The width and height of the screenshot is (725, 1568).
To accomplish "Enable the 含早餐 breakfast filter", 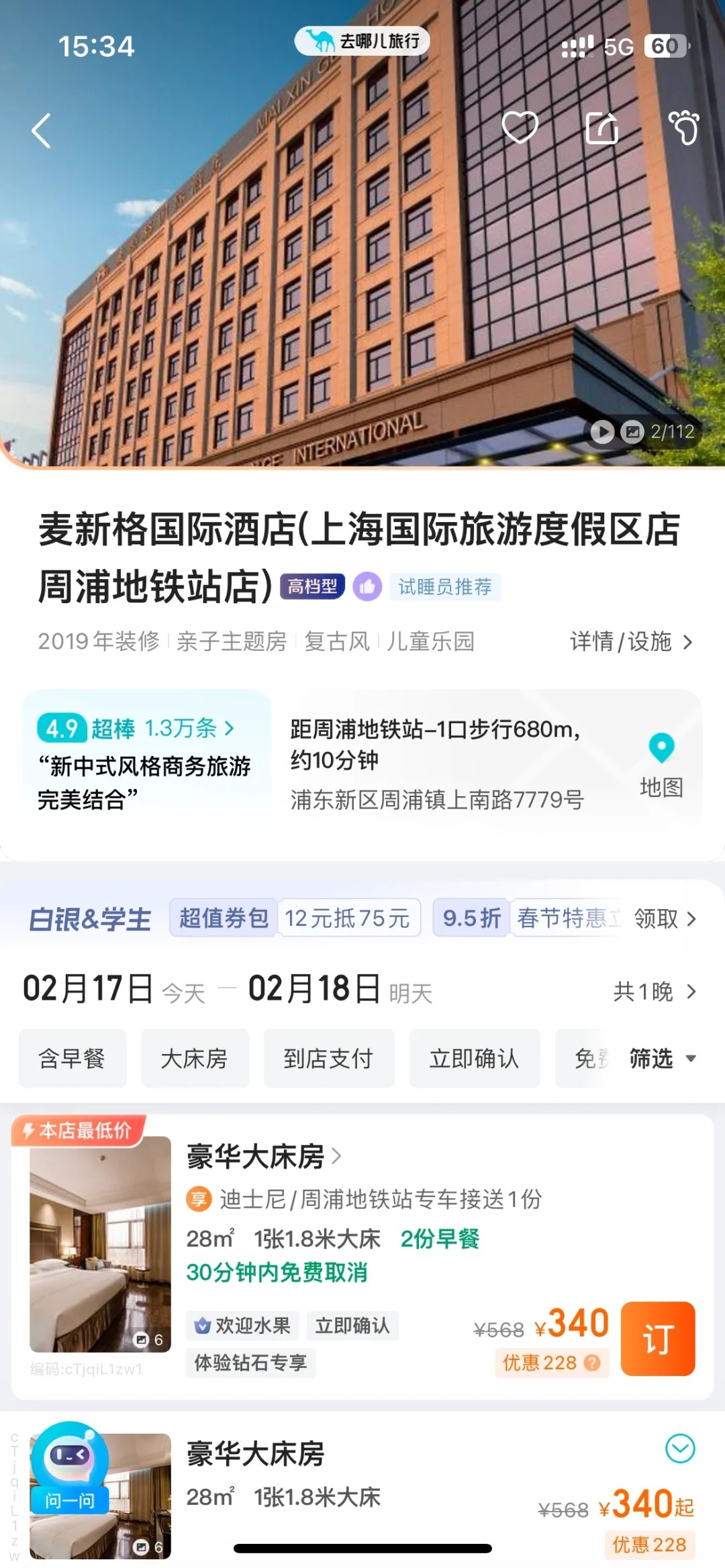I will [72, 1058].
